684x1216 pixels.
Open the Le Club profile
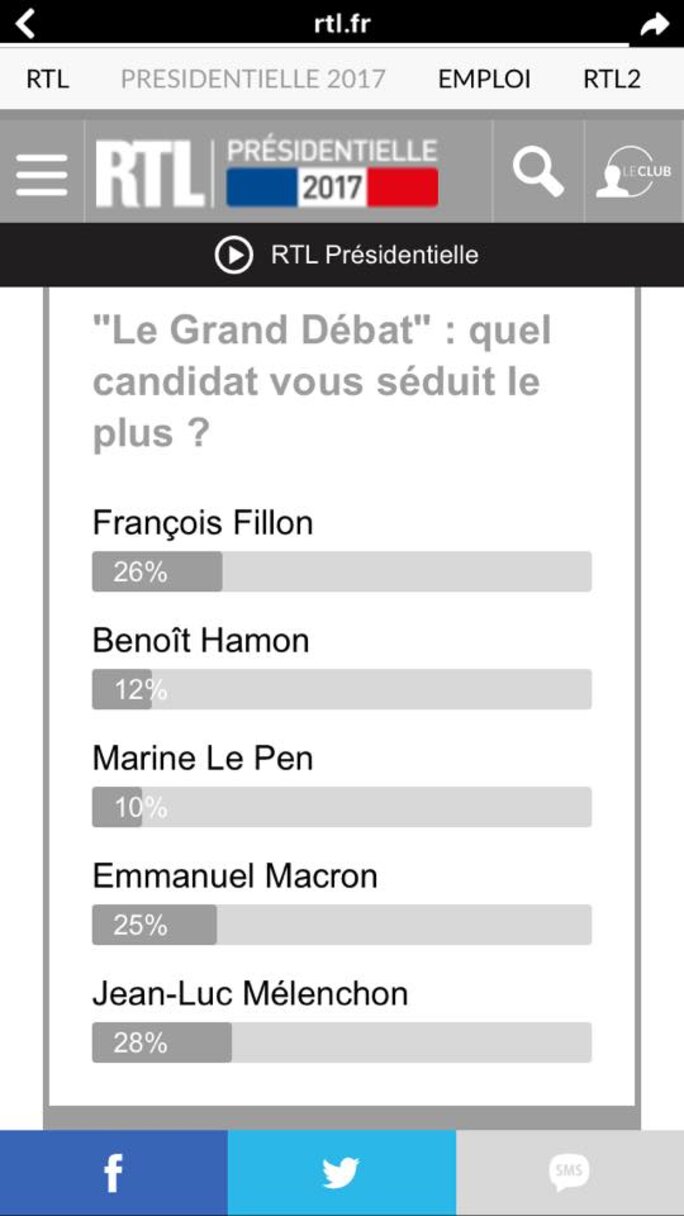tap(633, 172)
